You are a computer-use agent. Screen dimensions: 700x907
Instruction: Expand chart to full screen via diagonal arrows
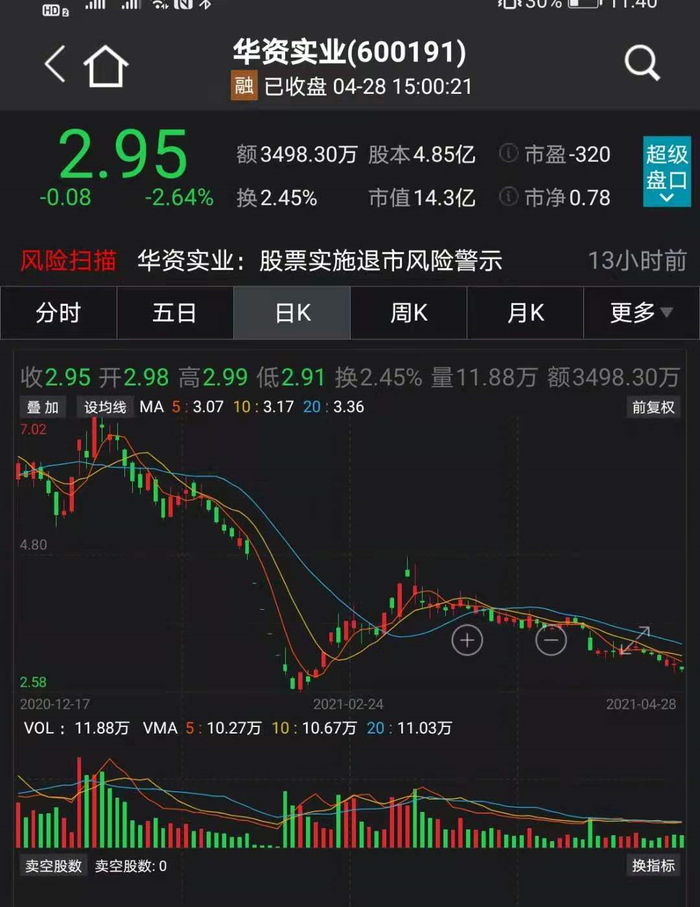[635, 640]
